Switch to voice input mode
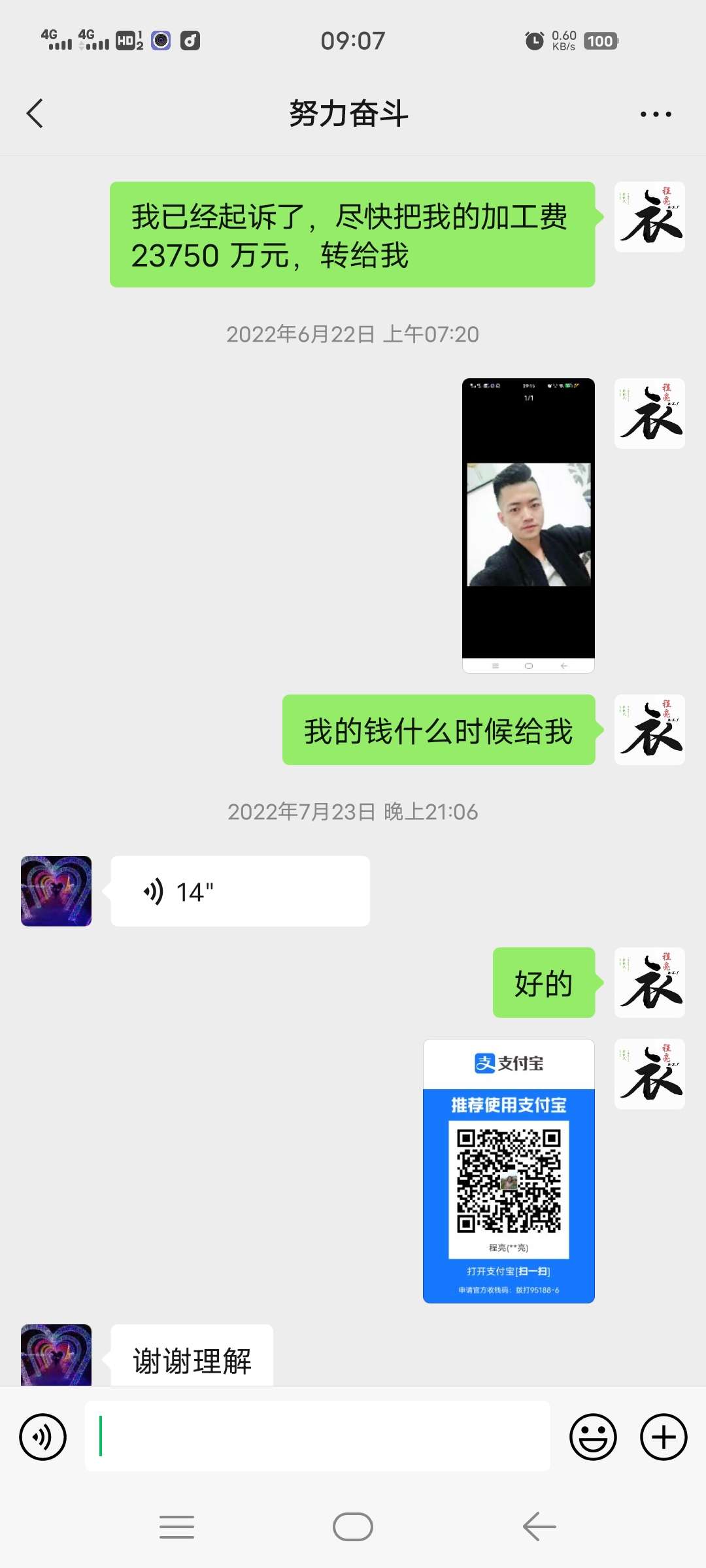Screen dimensions: 706x1568 click(43, 1437)
